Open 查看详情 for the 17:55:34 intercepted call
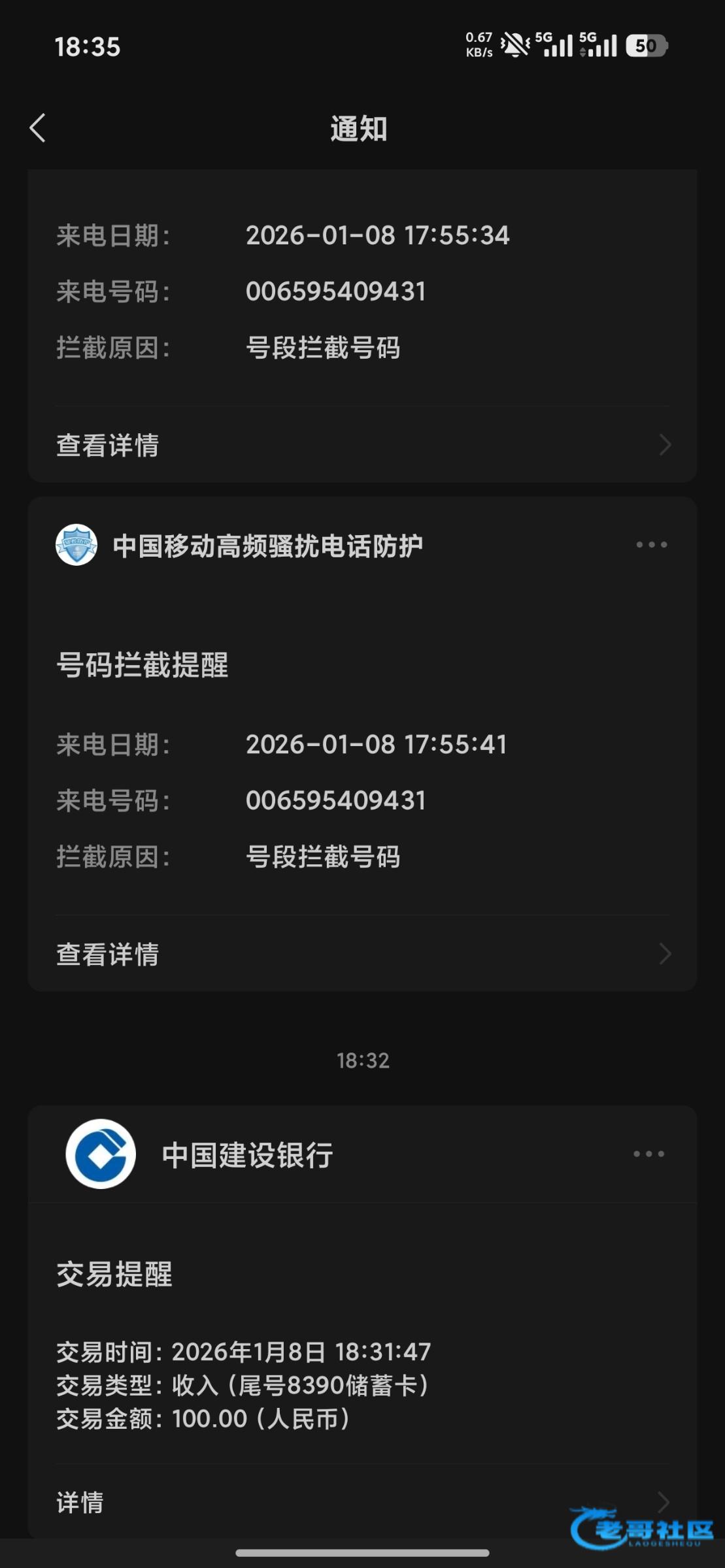This screenshot has height=1568, width=725. click(x=362, y=445)
